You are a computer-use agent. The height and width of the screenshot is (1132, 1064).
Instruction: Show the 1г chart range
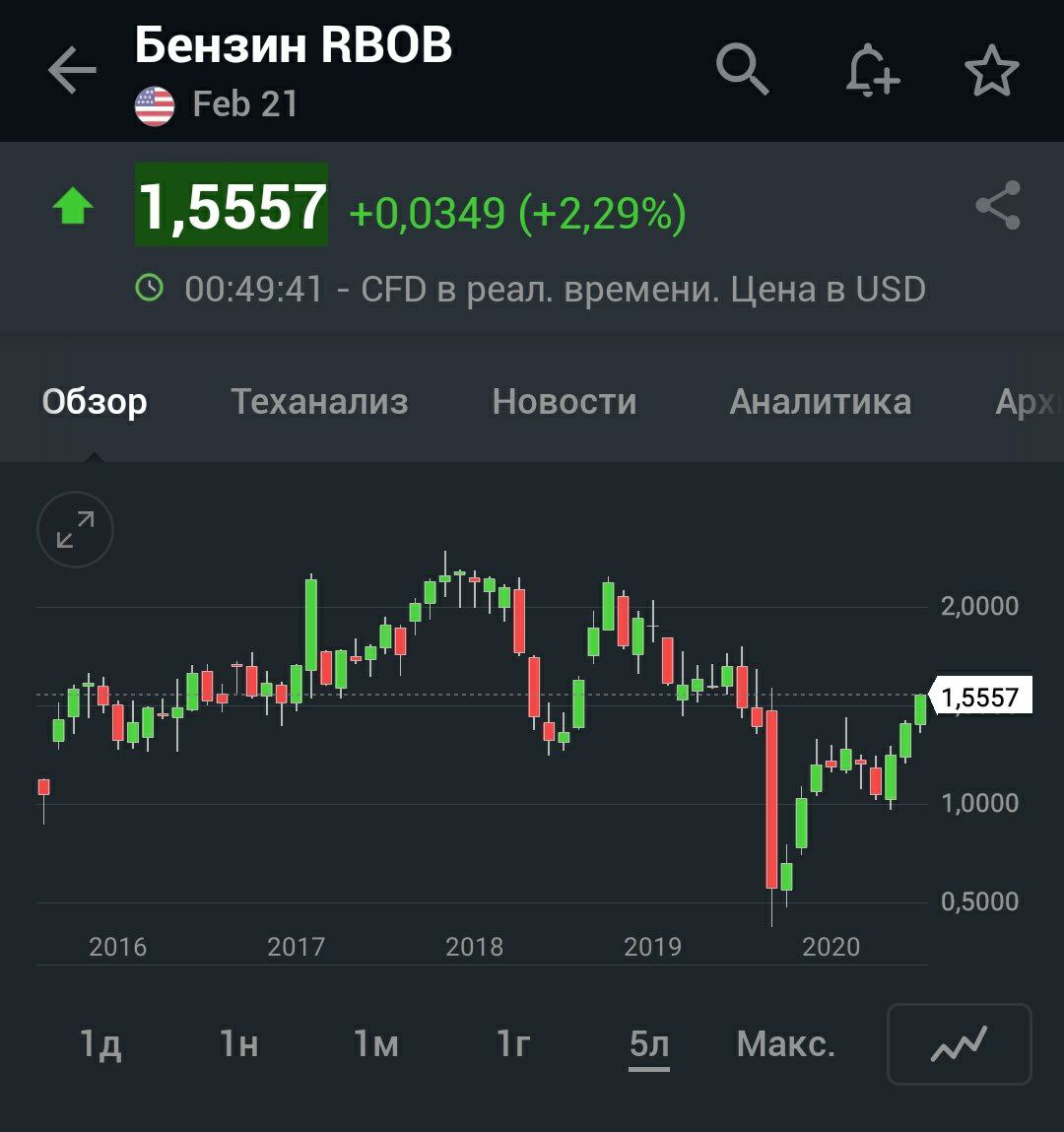click(514, 1043)
